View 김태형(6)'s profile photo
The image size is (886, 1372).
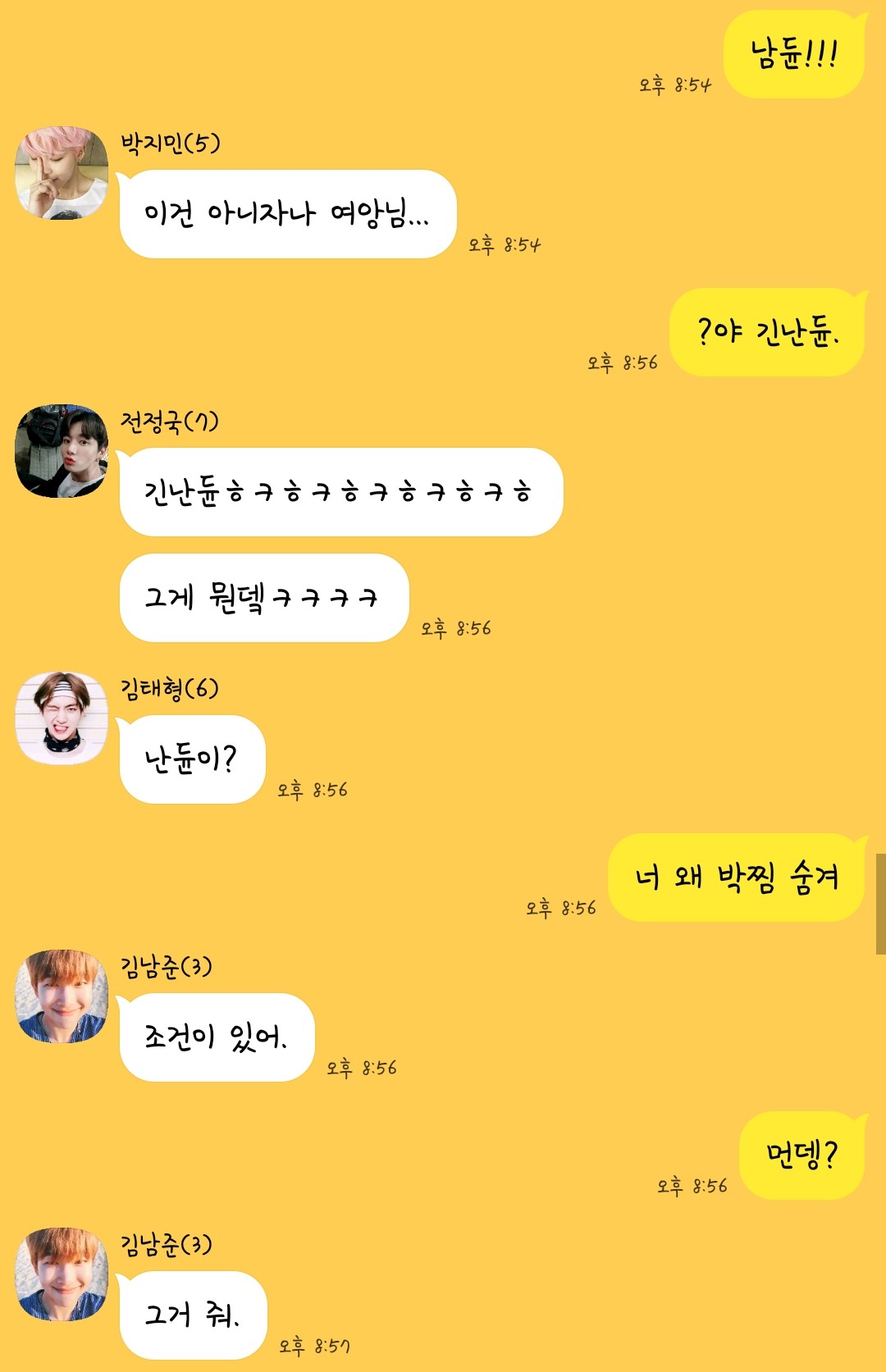click(x=62, y=718)
